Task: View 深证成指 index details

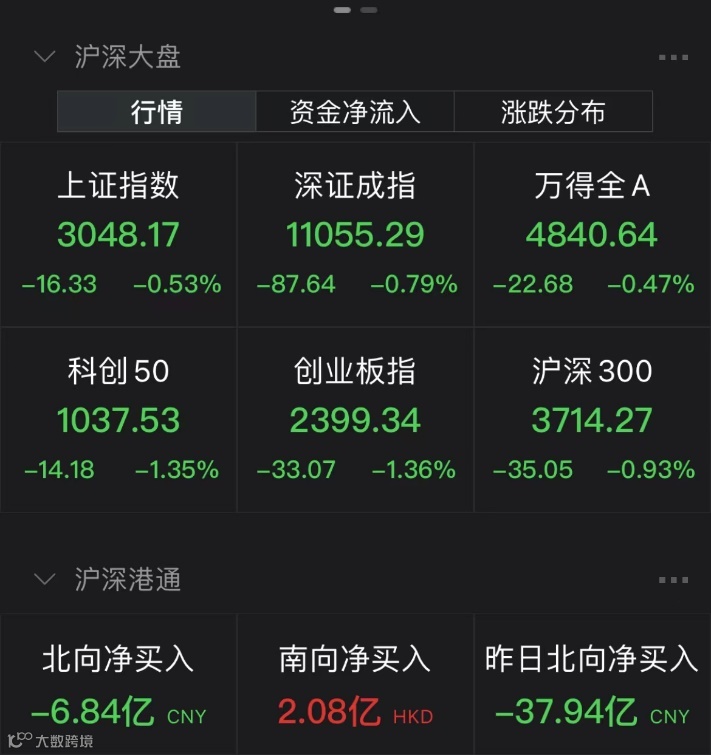Action: pos(355,234)
